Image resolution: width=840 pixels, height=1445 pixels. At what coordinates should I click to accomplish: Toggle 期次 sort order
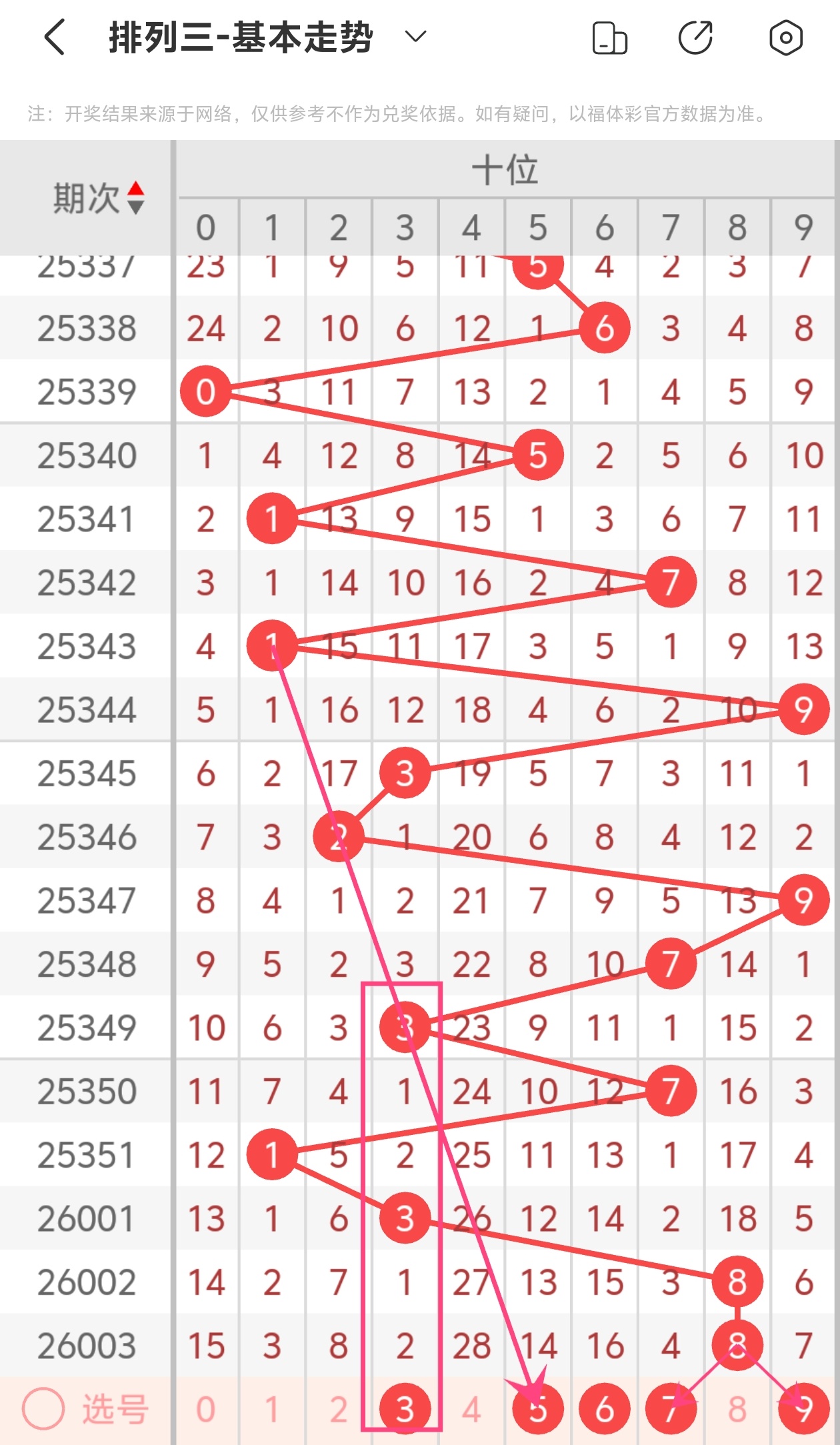pyautogui.click(x=136, y=198)
